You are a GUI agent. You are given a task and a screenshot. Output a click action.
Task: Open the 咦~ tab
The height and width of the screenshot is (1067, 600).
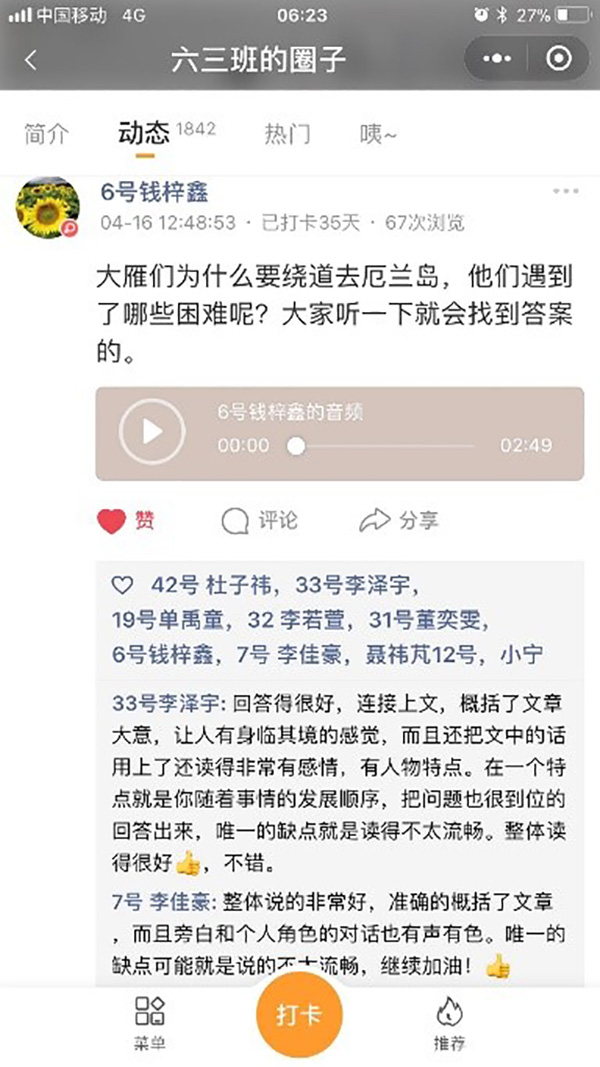coord(379,134)
